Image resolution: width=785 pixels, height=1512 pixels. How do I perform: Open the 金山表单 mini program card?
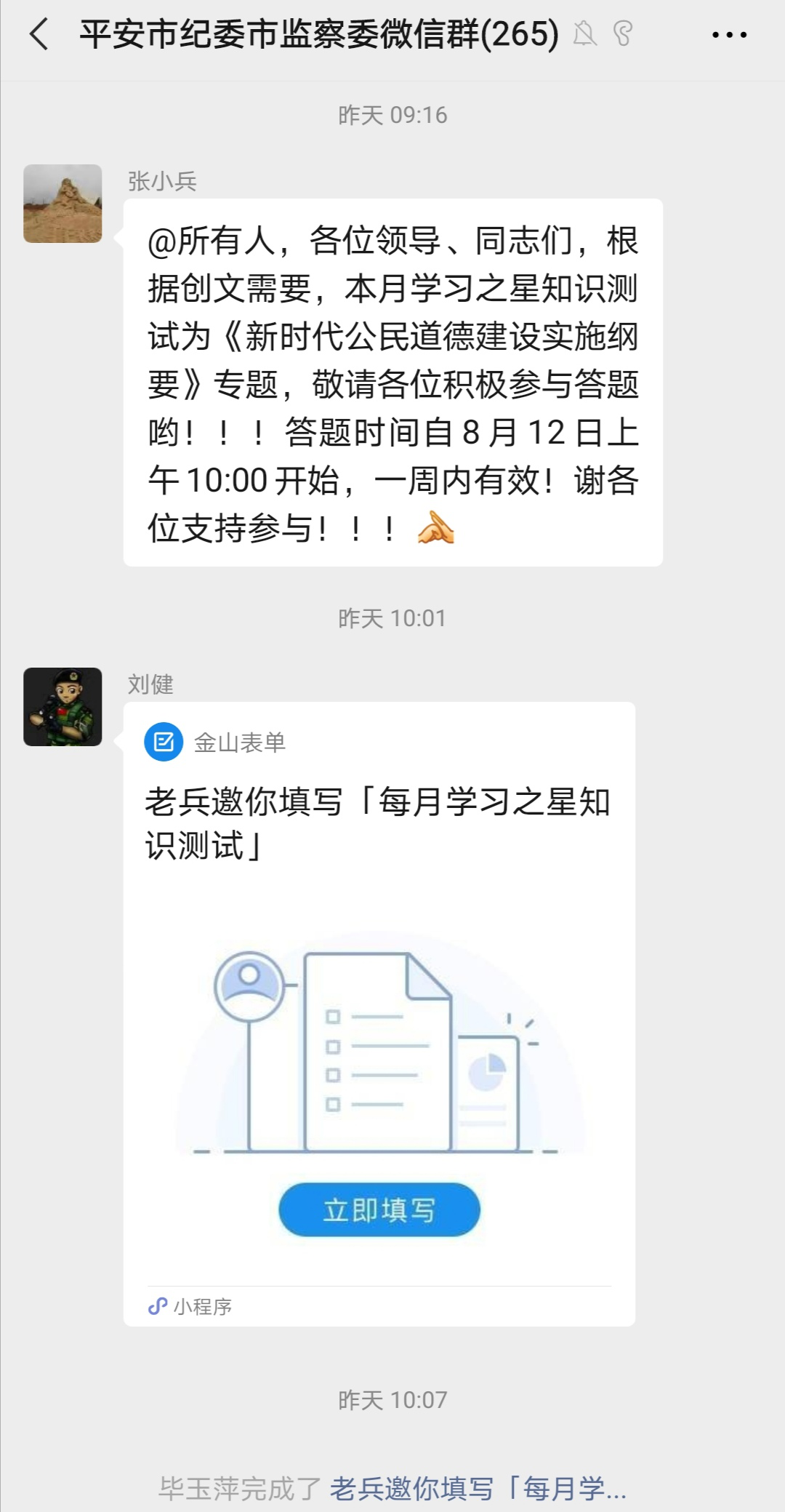[x=379, y=1014]
